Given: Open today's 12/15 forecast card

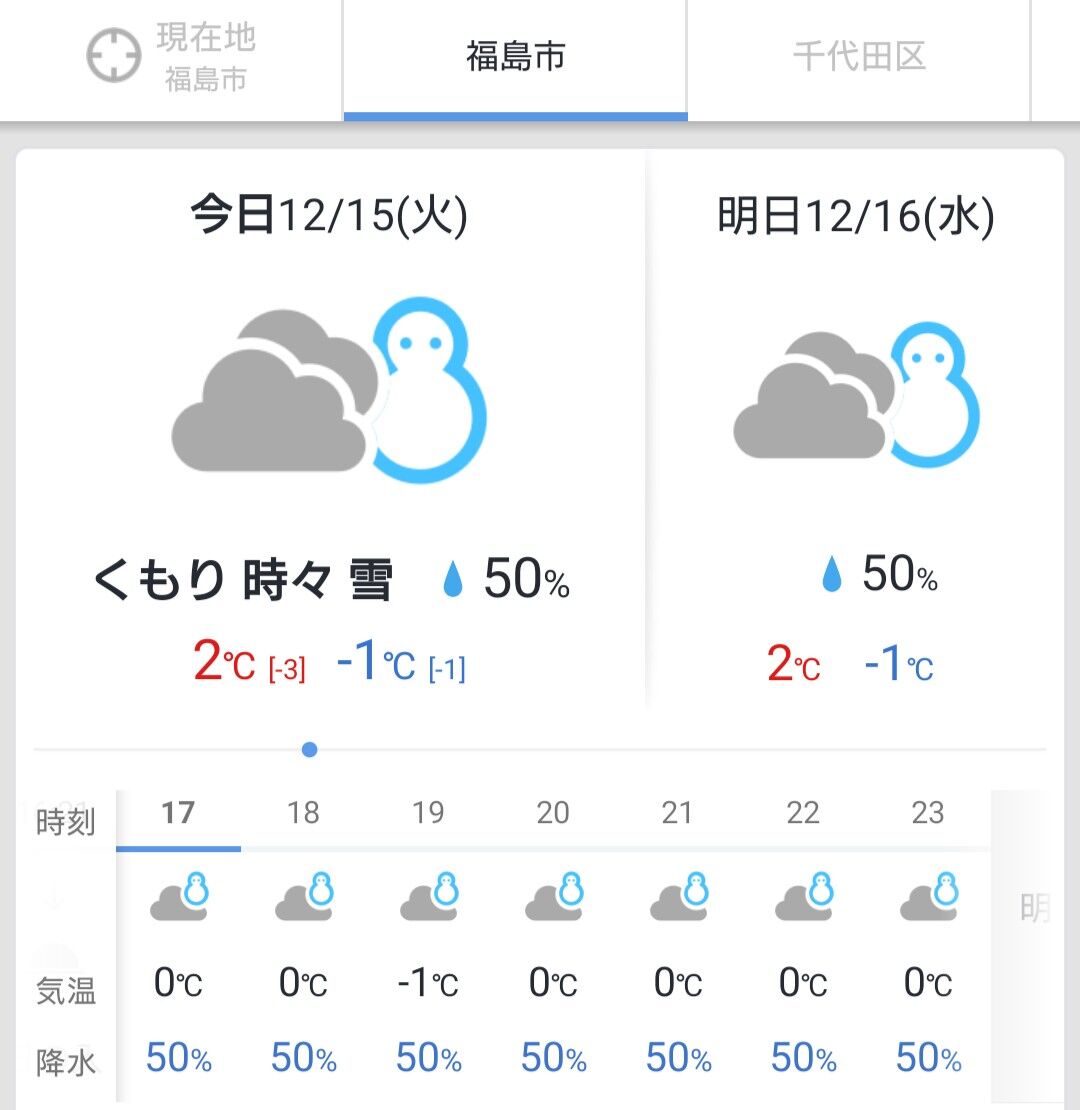Looking at the screenshot, I should 330,430.
